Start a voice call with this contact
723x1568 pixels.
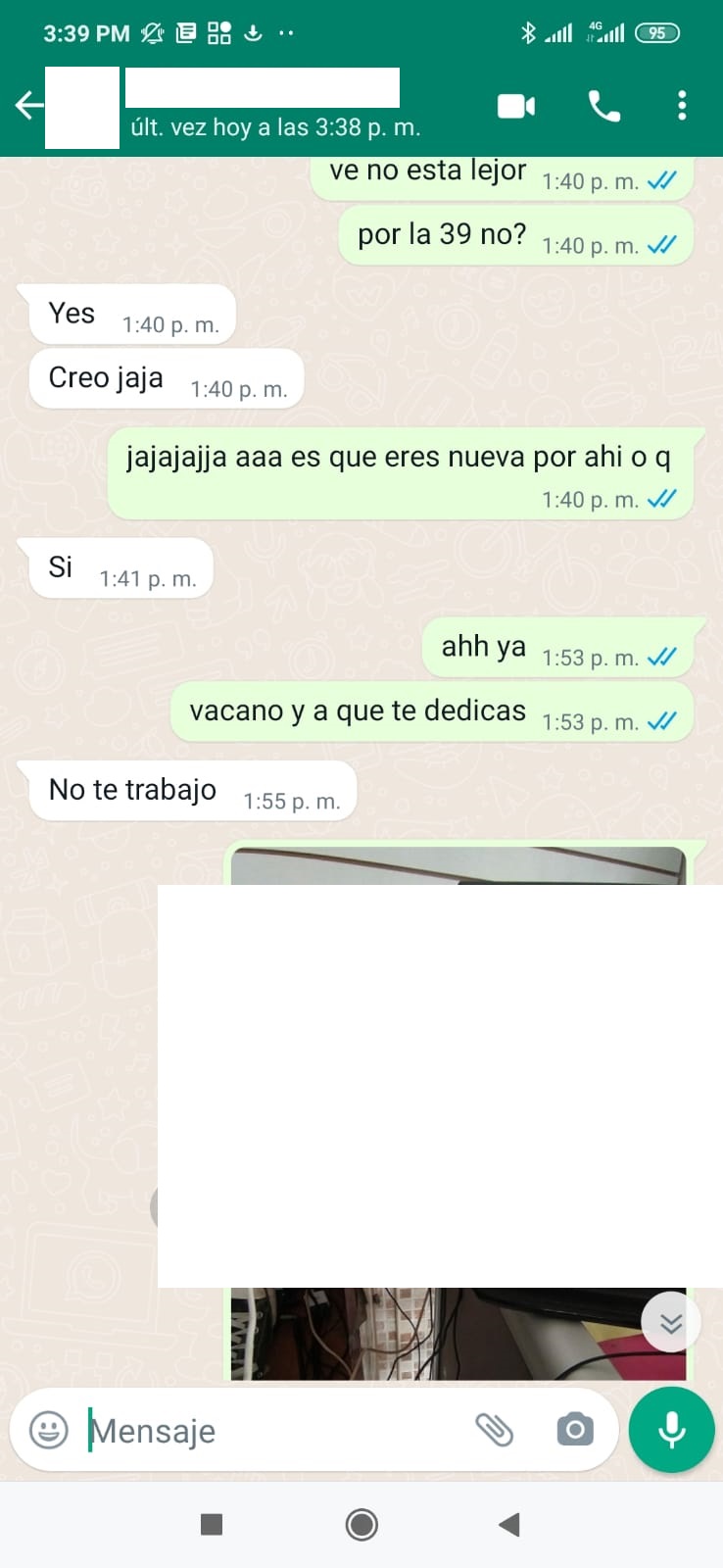click(x=603, y=106)
